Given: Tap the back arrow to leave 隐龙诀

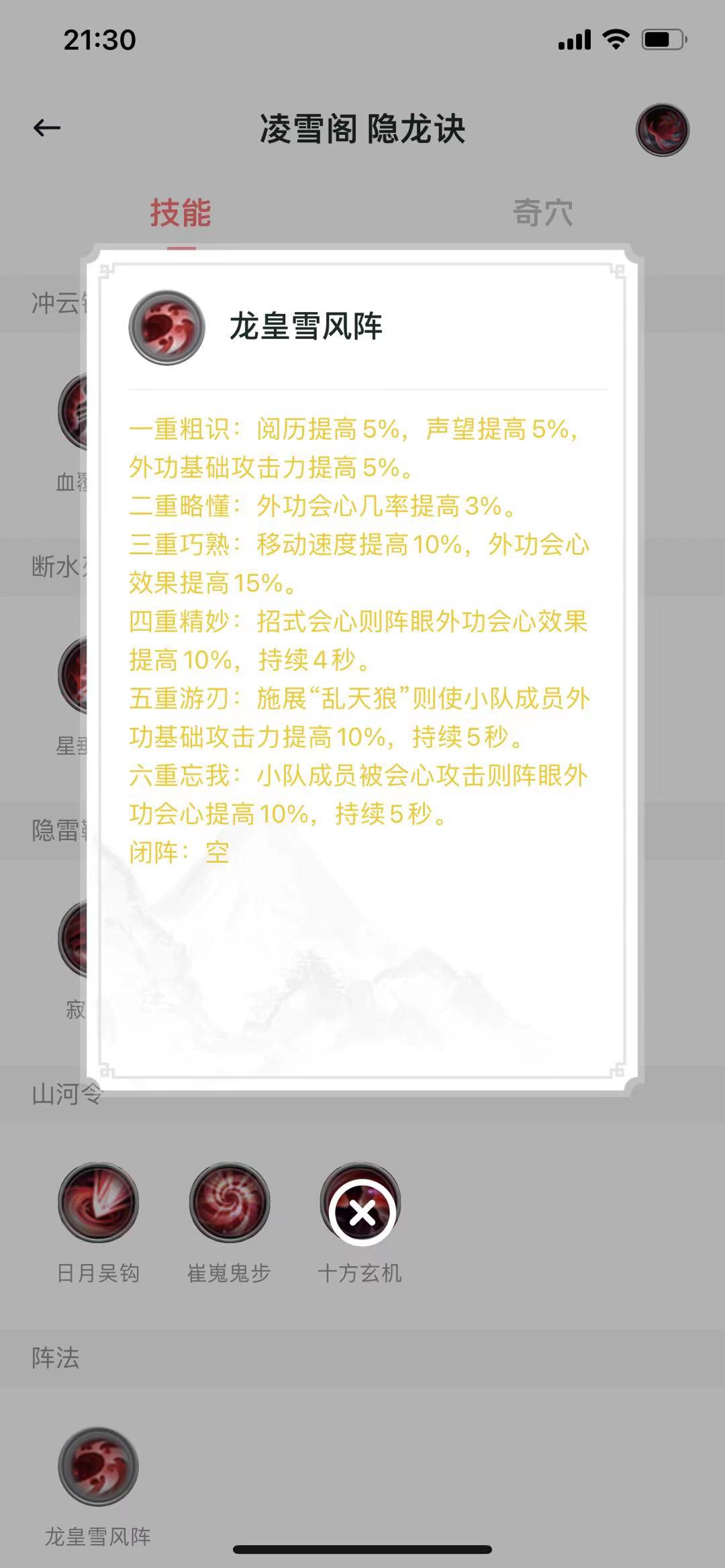Looking at the screenshot, I should point(46,127).
